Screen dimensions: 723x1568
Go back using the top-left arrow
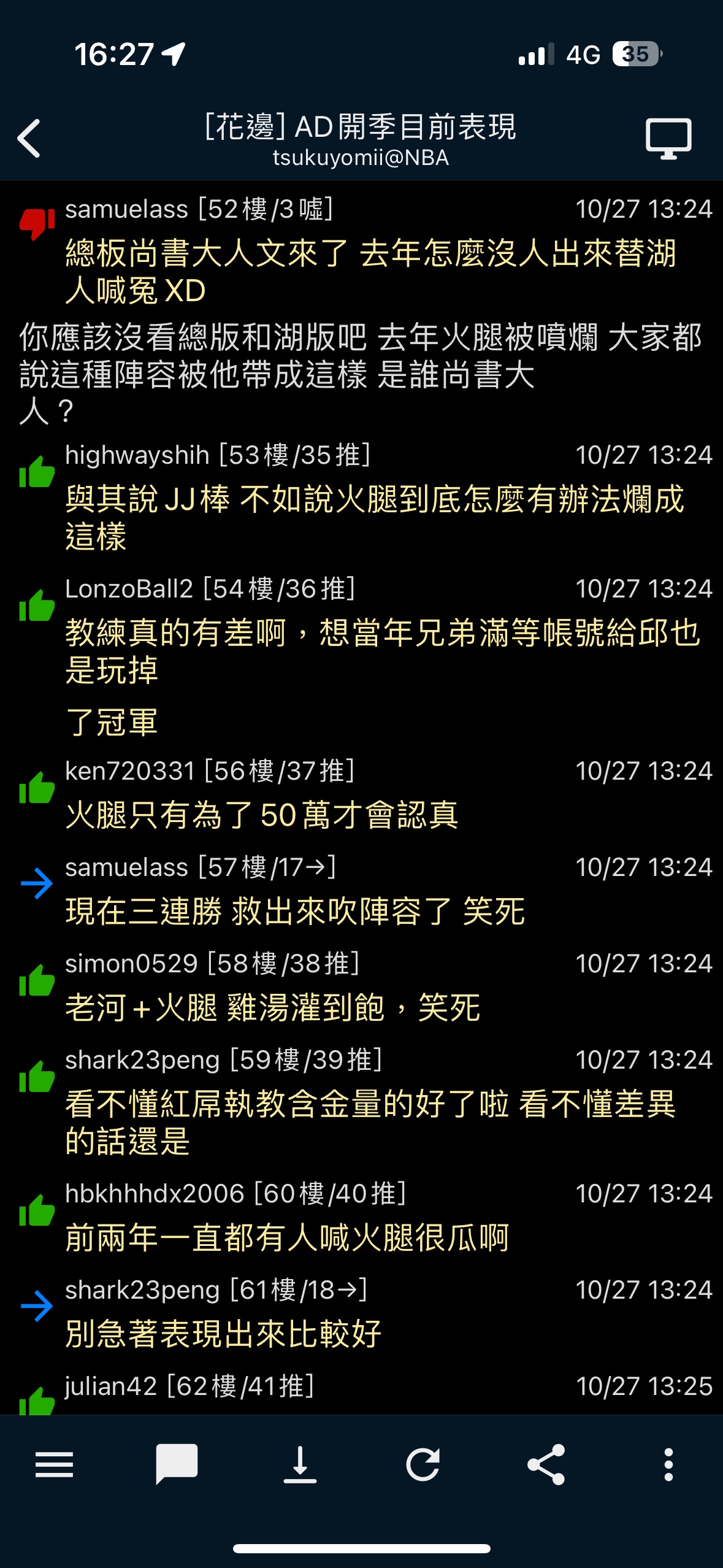tap(29, 139)
